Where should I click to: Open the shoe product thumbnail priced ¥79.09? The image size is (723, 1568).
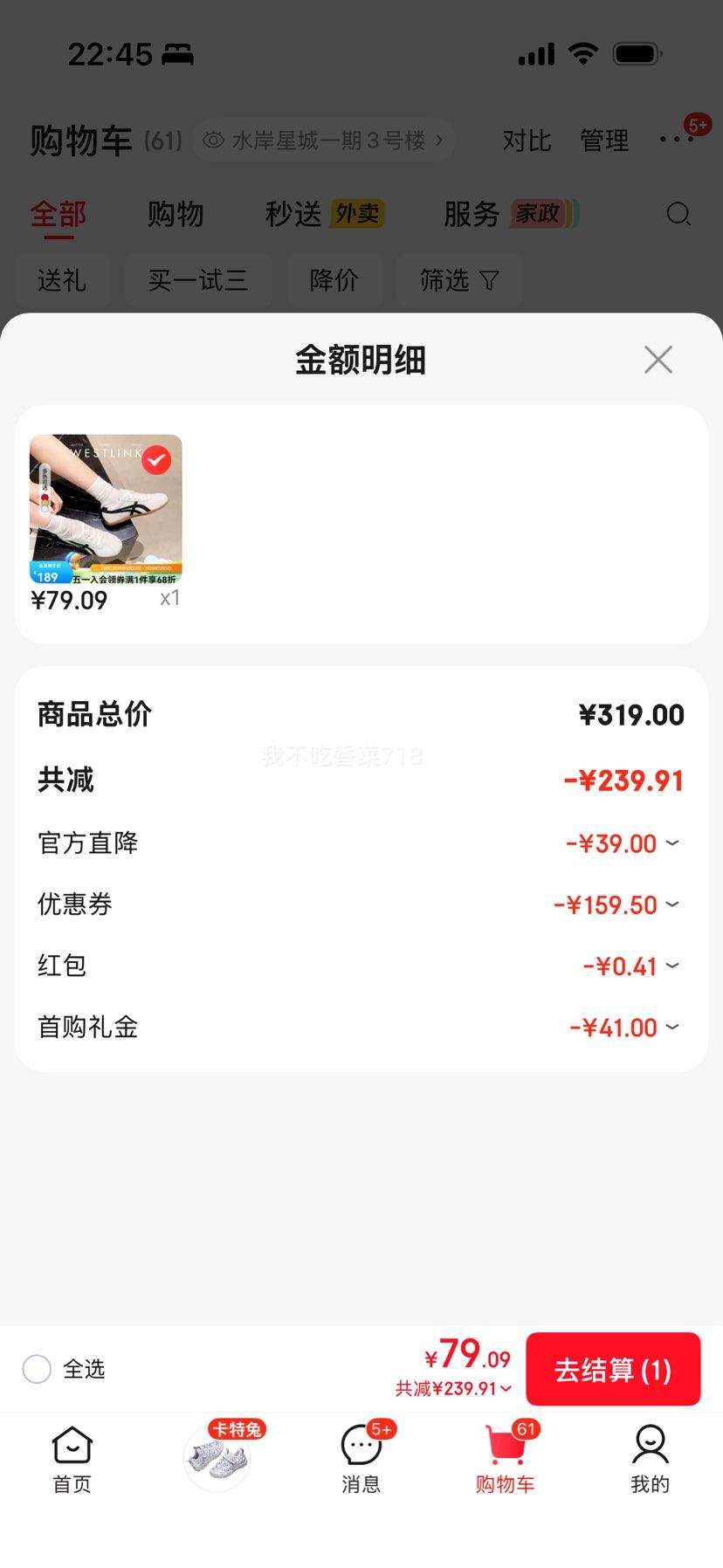click(106, 509)
